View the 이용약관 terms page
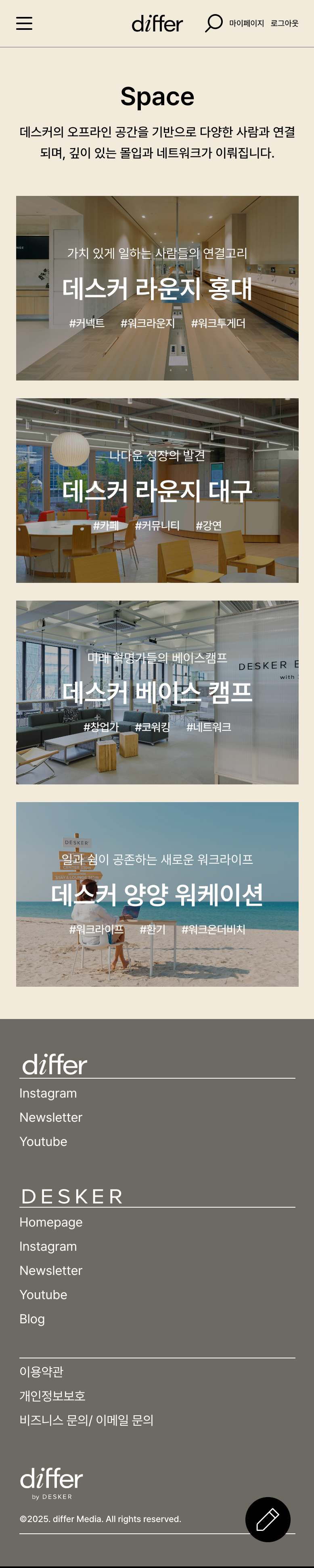This screenshot has width=314, height=1568. click(42, 1371)
